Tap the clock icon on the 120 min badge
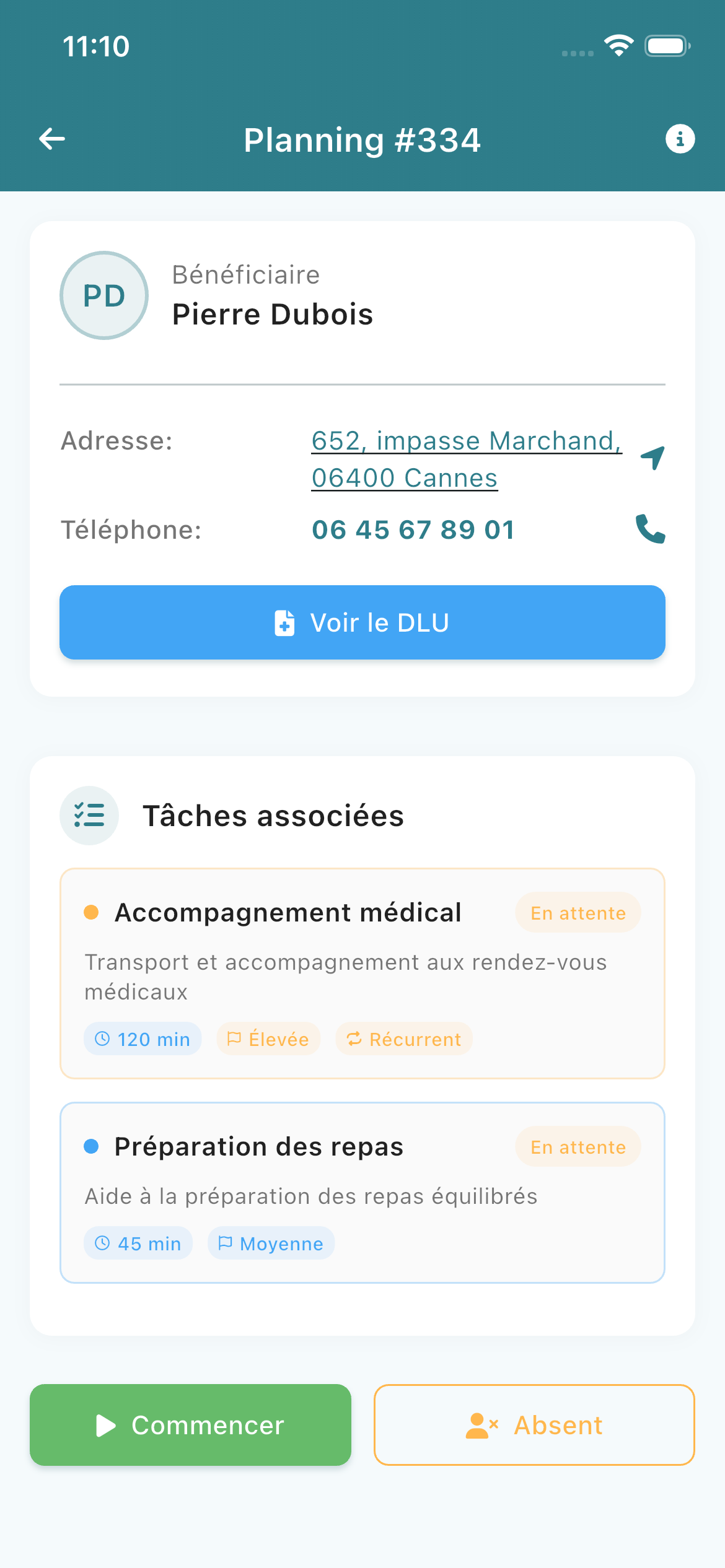 pyautogui.click(x=103, y=1039)
